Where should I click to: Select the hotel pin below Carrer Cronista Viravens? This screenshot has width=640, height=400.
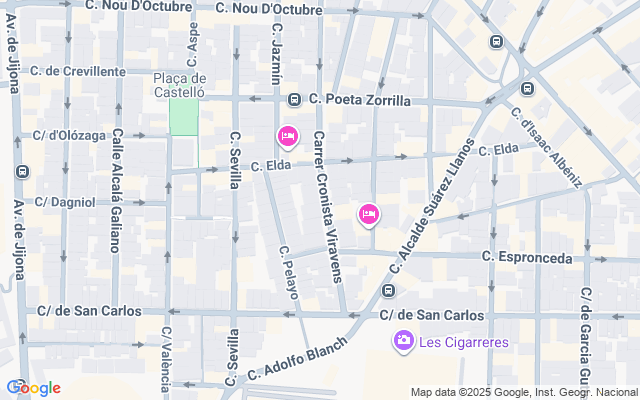click(x=369, y=213)
